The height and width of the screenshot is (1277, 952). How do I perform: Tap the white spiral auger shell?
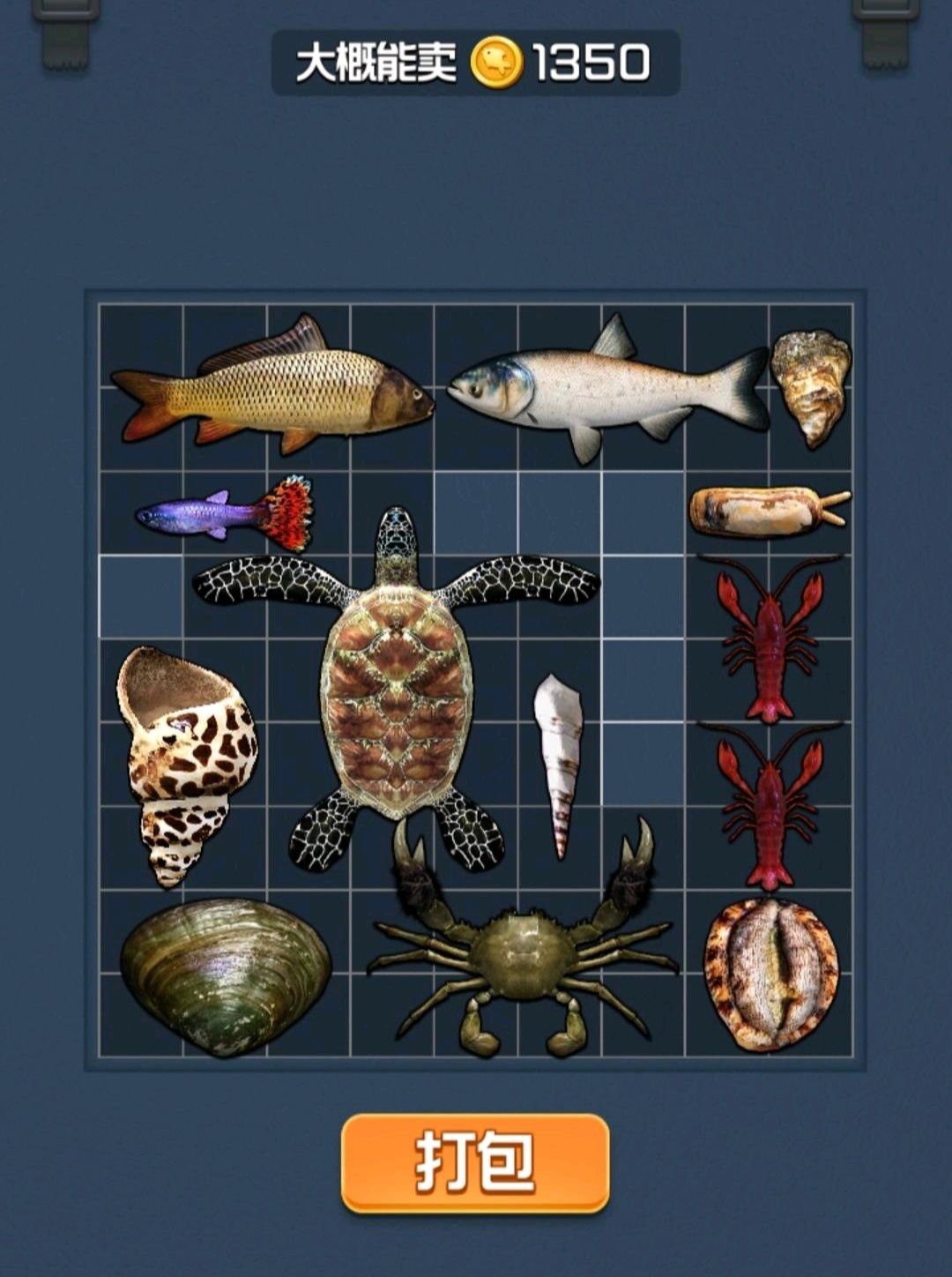point(558,758)
